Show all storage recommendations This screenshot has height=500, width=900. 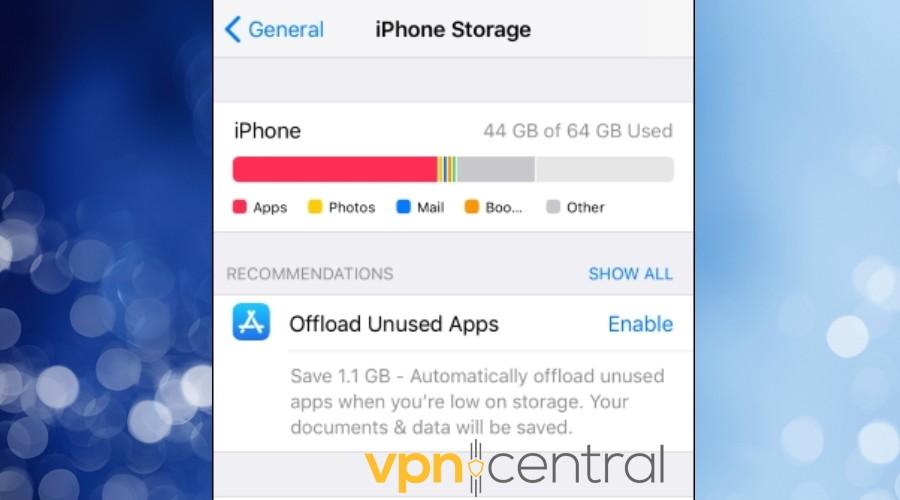point(630,273)
